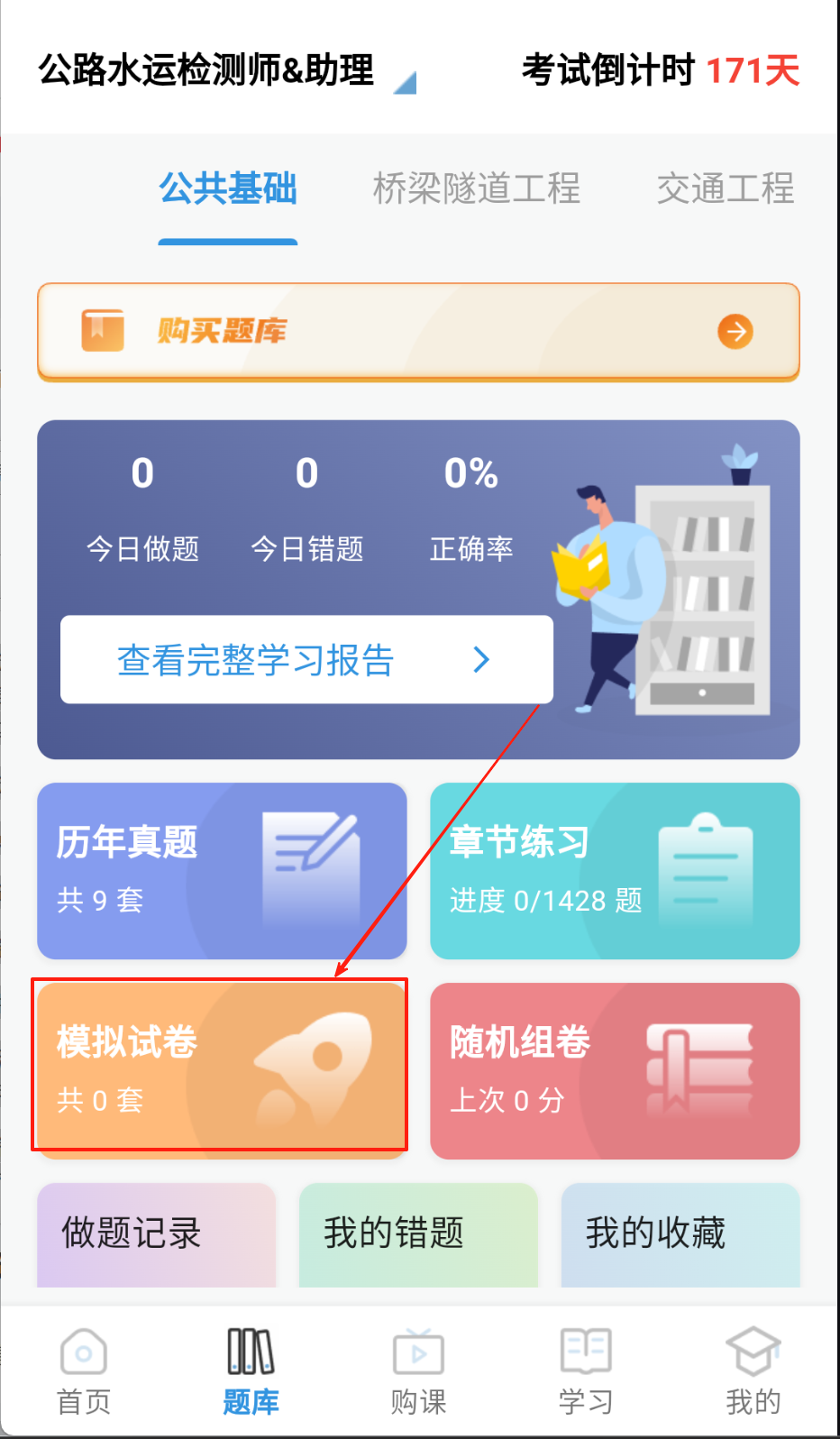Switch to the 桥梁隧道工程 tab
This screenshot has height=1439, width=840.
(476, 189)
